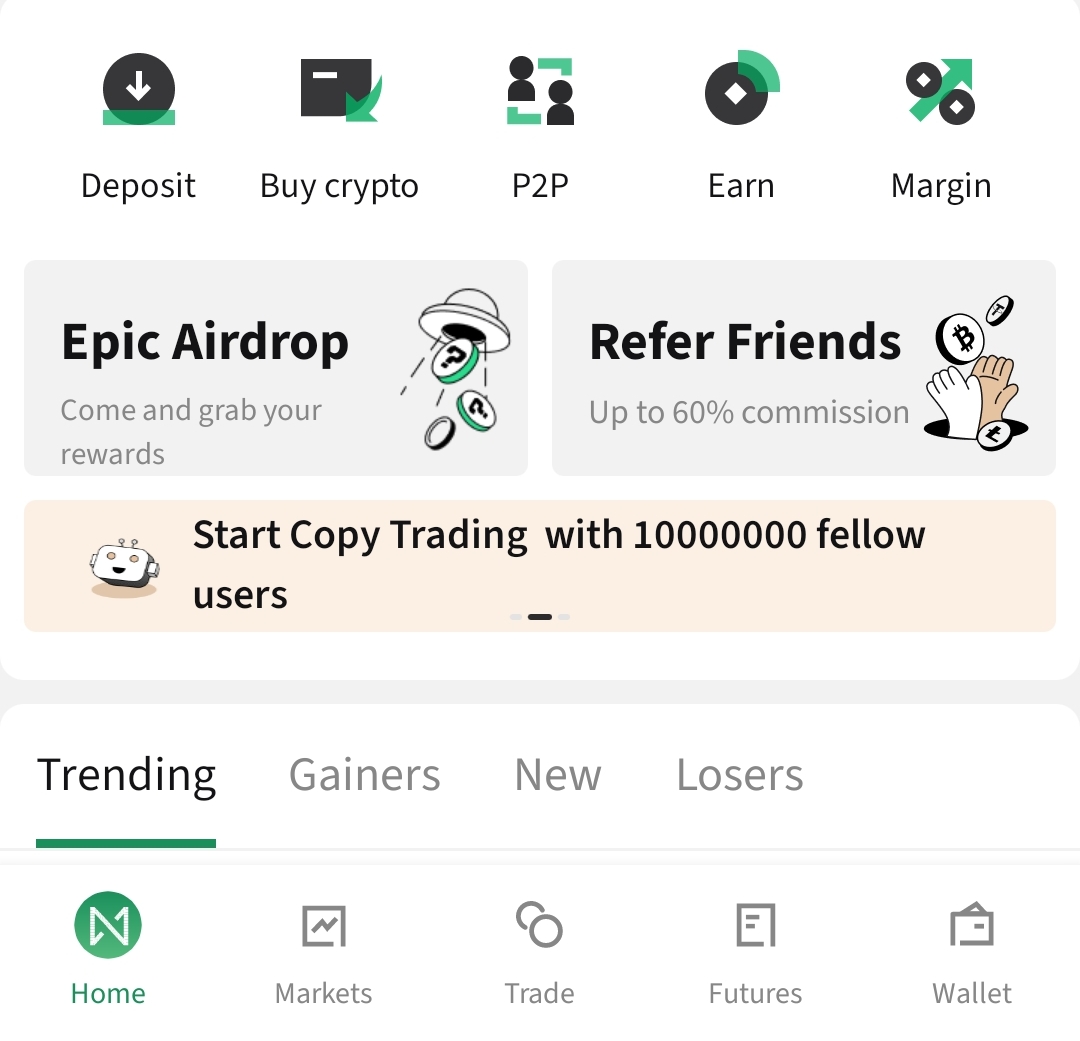Go to Home in bottom navigation
1080x1041 pixels.
(x=108, y=950)
